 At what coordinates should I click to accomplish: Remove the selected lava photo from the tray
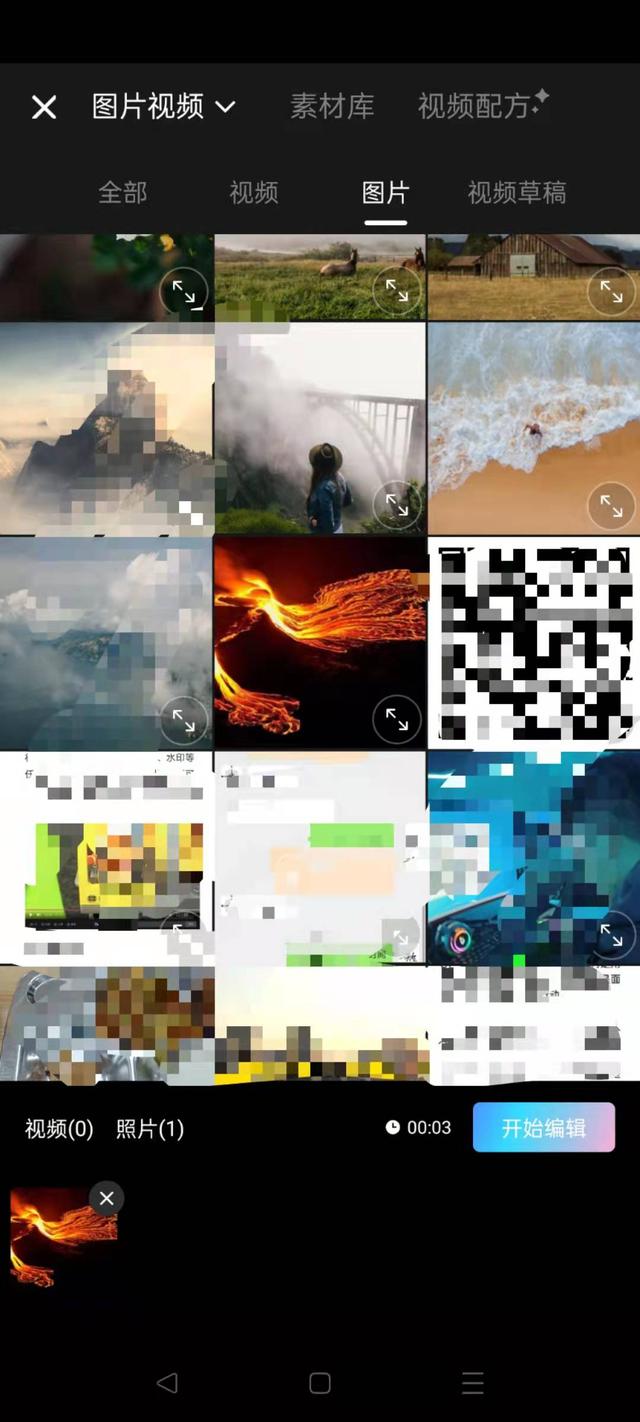point(106,1198)
